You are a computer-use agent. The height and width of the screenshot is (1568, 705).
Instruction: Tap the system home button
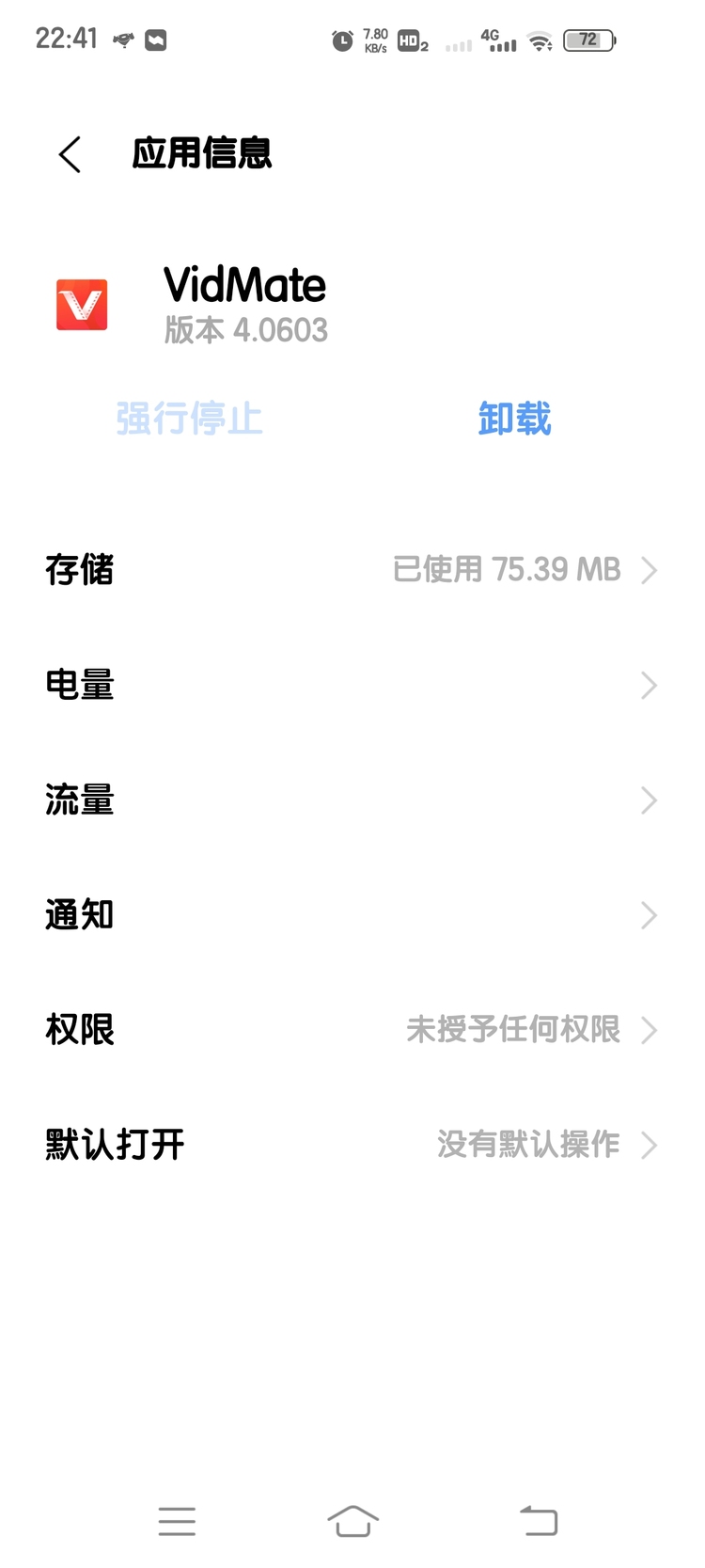[x=352, y=1520]
